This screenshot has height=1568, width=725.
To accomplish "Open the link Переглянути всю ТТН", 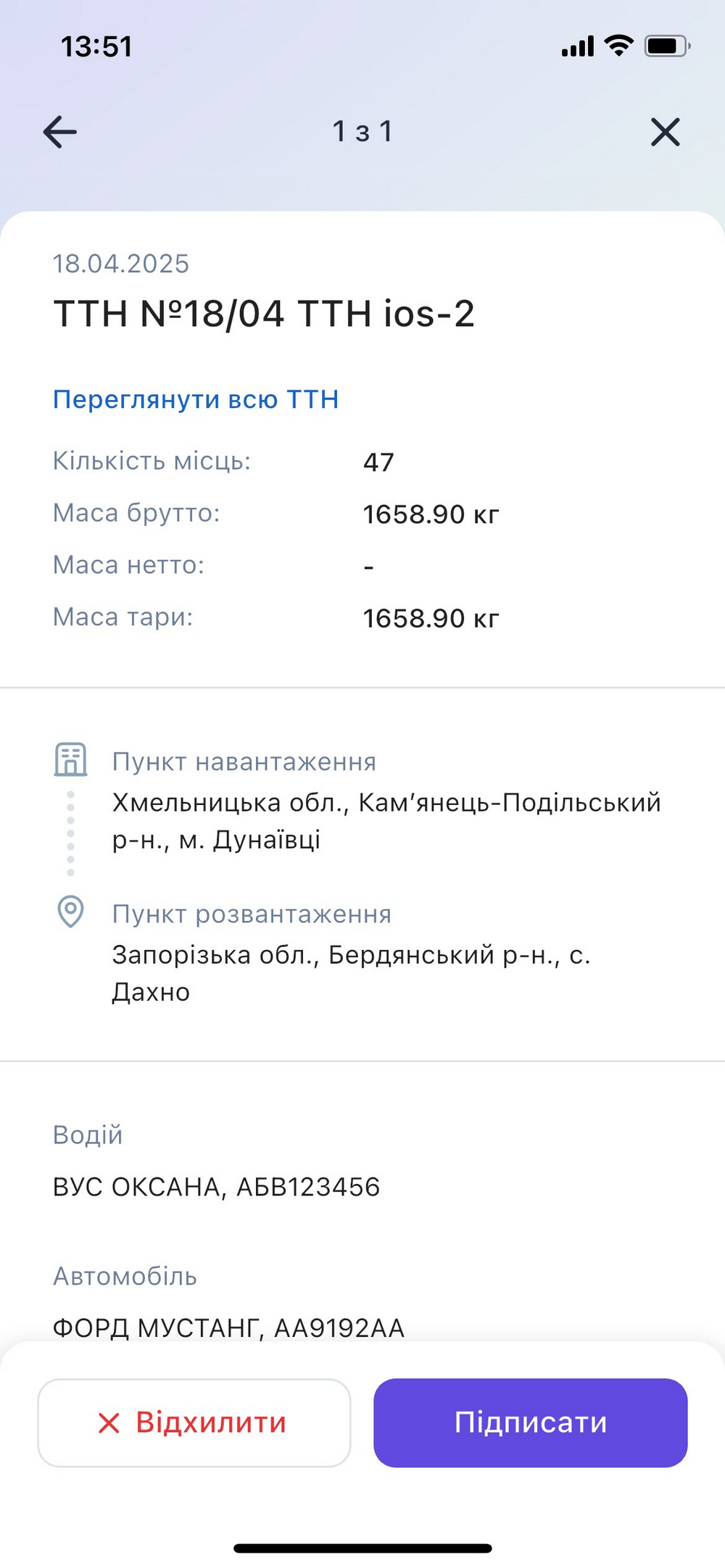I will point(196,399).
